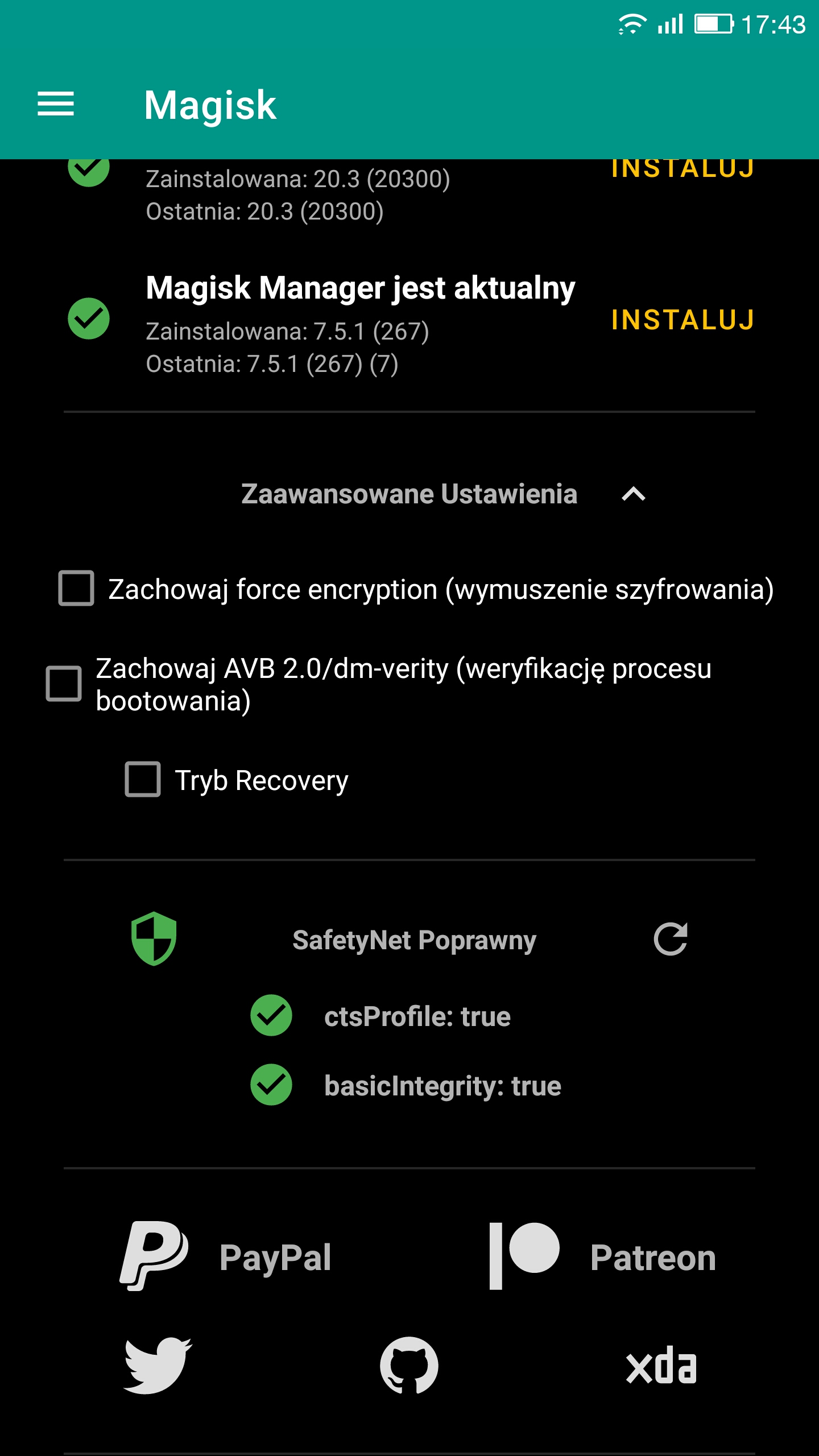Viewport: 819px width, 1456px height.
Task: Collapse Zaawansowane Ustawienia section
Action: 634,494
